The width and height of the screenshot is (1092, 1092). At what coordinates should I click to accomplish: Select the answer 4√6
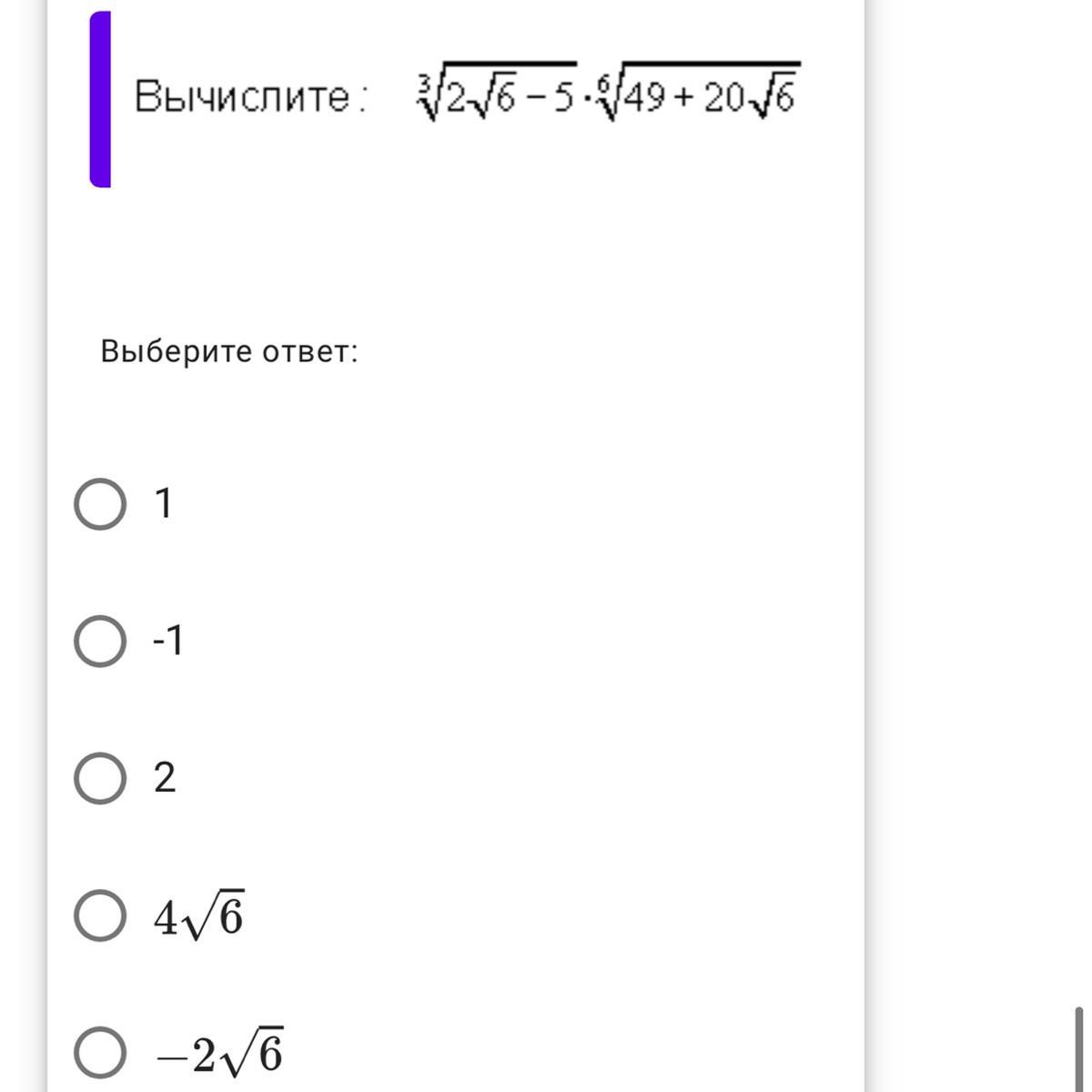point(100,915)
